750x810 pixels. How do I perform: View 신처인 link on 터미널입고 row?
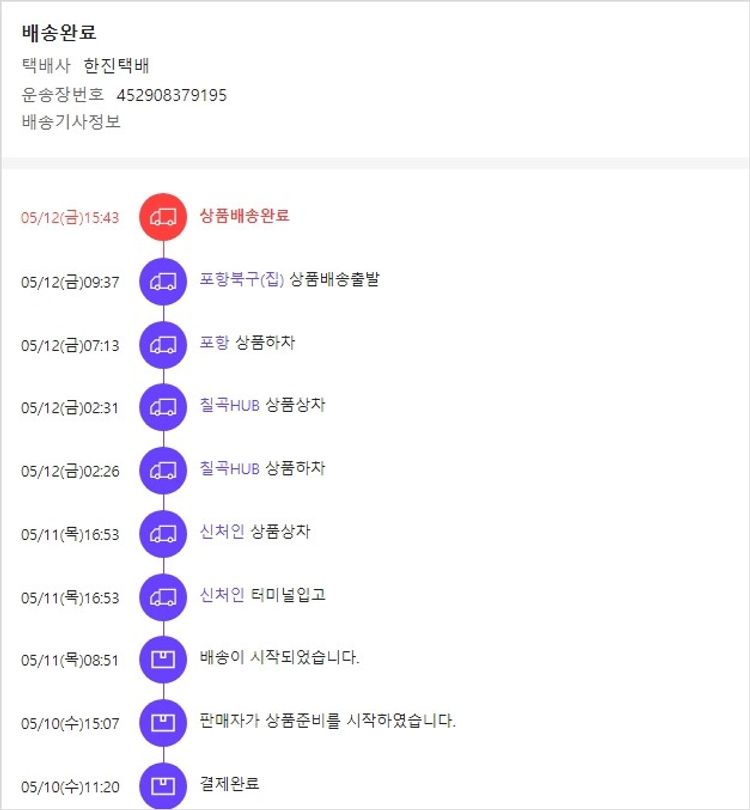click(x=222, y=595)
